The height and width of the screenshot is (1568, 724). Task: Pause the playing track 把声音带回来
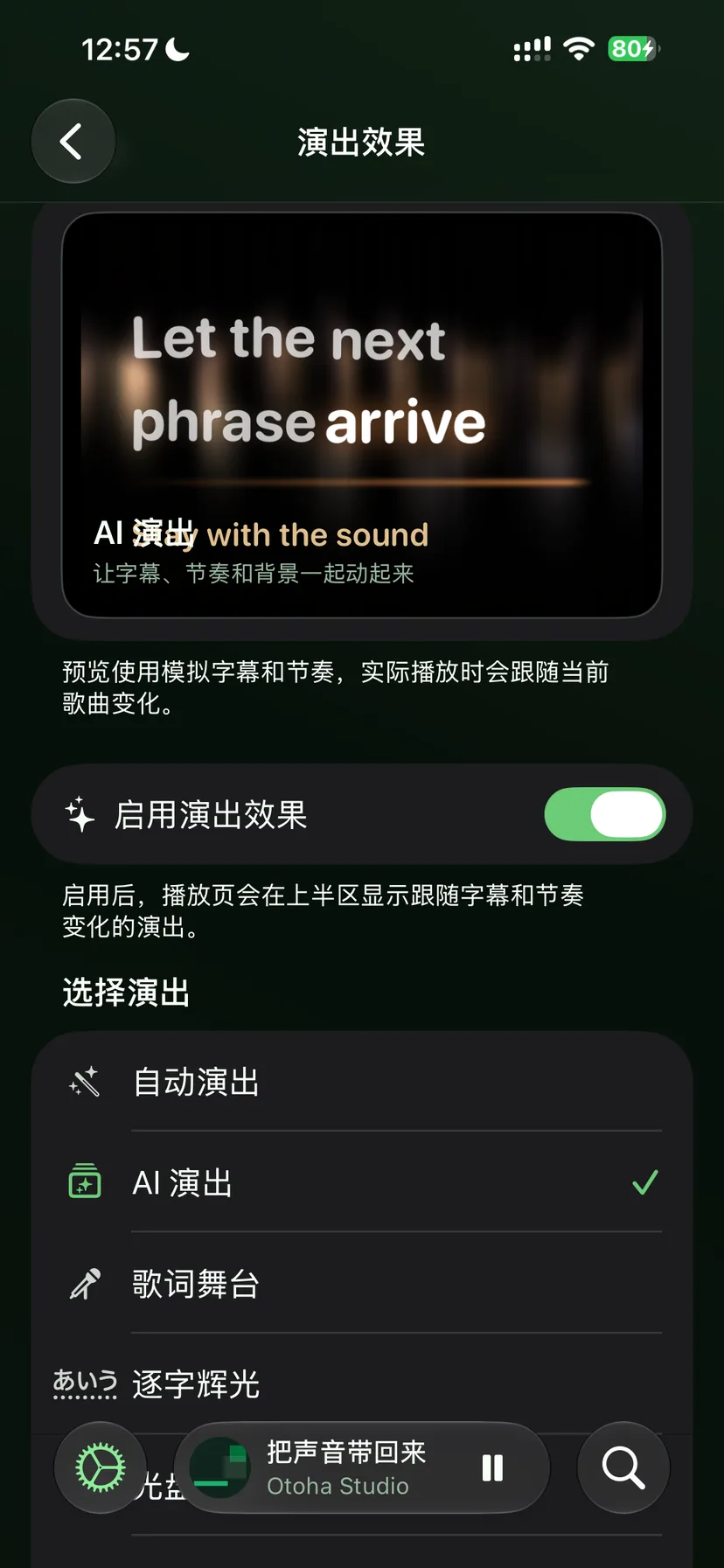(x=492, y=1467)
